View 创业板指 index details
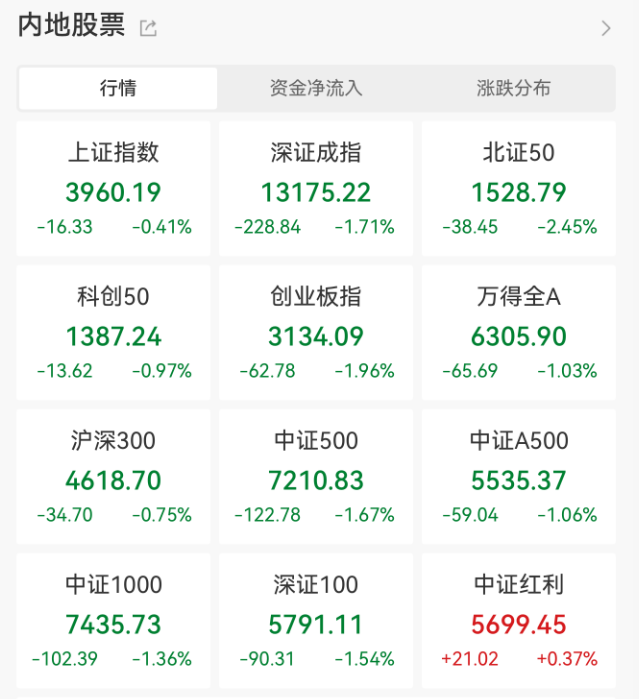 tap(316, 331)
